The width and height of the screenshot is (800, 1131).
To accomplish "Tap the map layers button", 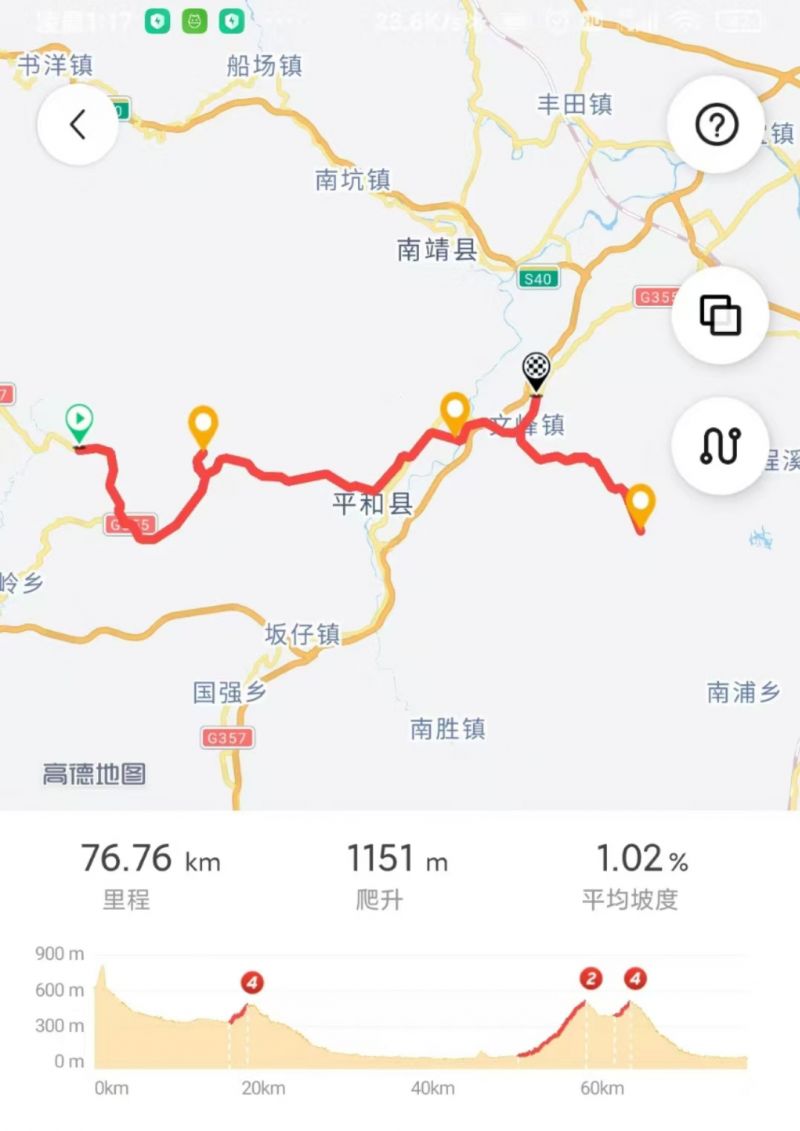I will (x=719, y=315).
